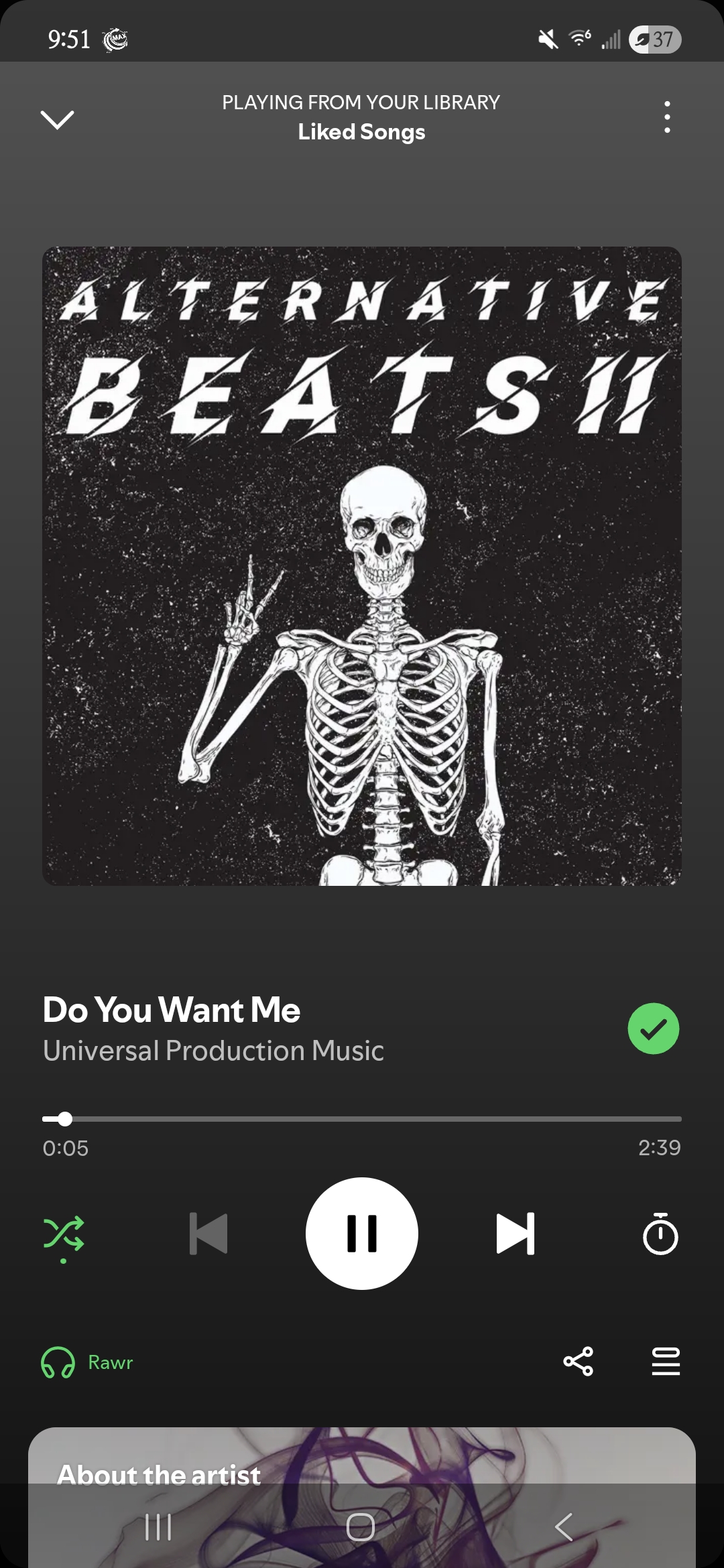Go to the system home screen

pyautogui.click(x=360, y=1527)
